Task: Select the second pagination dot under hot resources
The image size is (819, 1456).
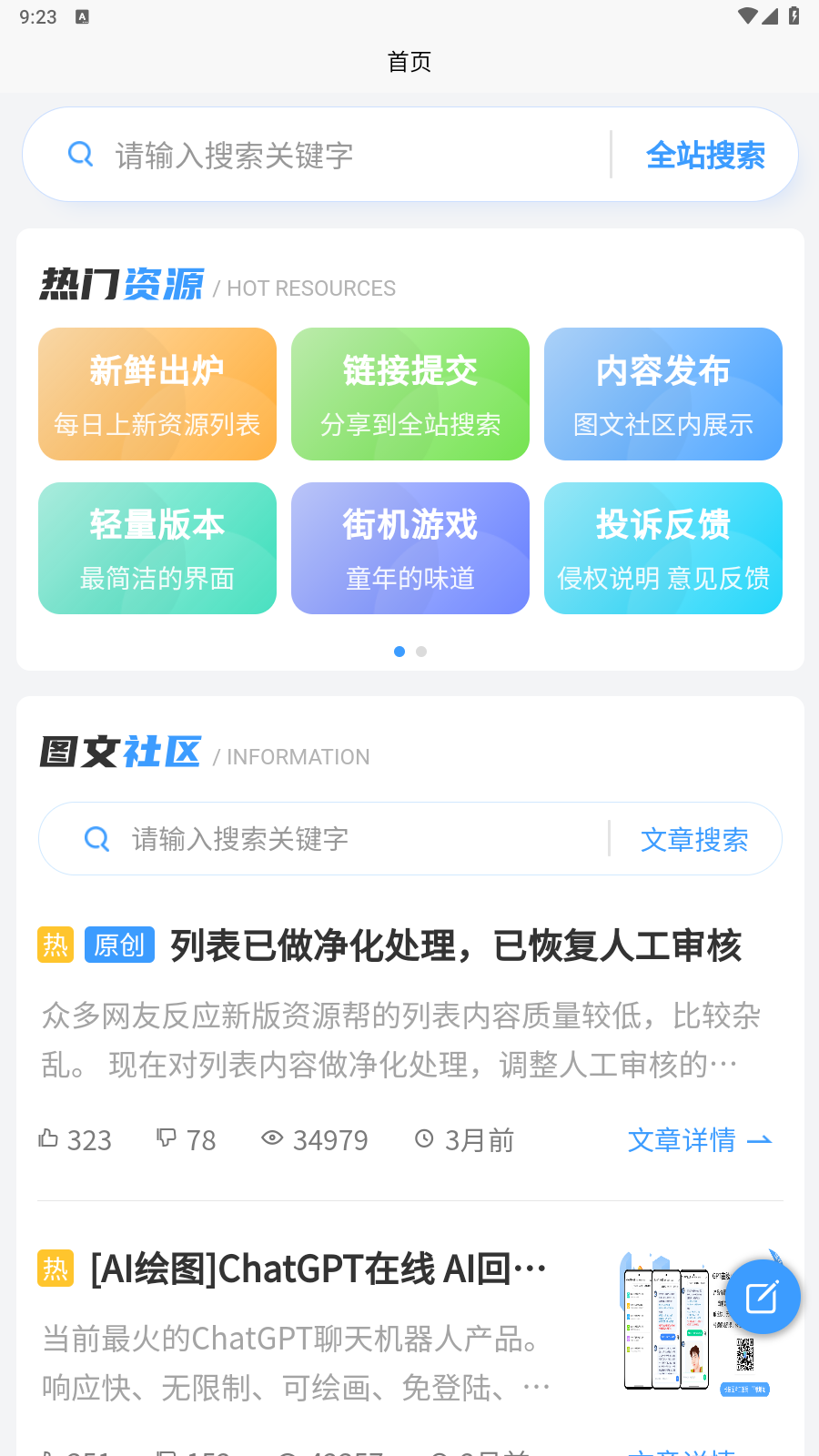Action: tap(420, 652)
